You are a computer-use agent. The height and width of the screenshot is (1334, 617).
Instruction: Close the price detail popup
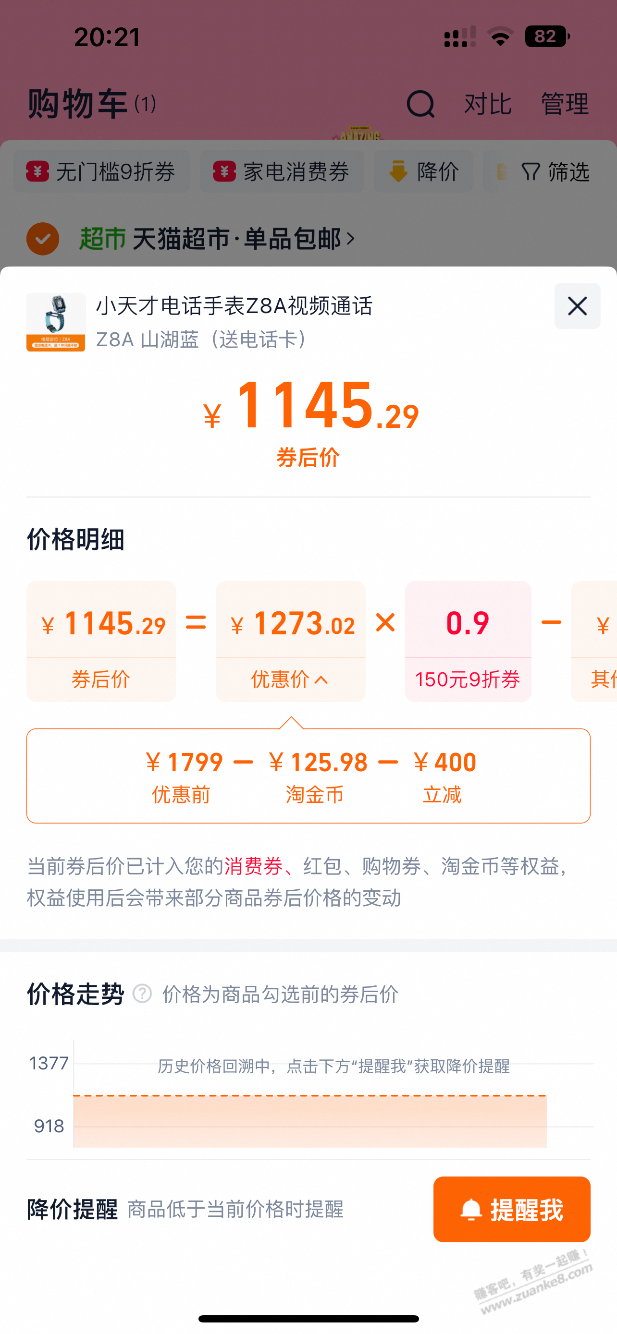(577, 306)
